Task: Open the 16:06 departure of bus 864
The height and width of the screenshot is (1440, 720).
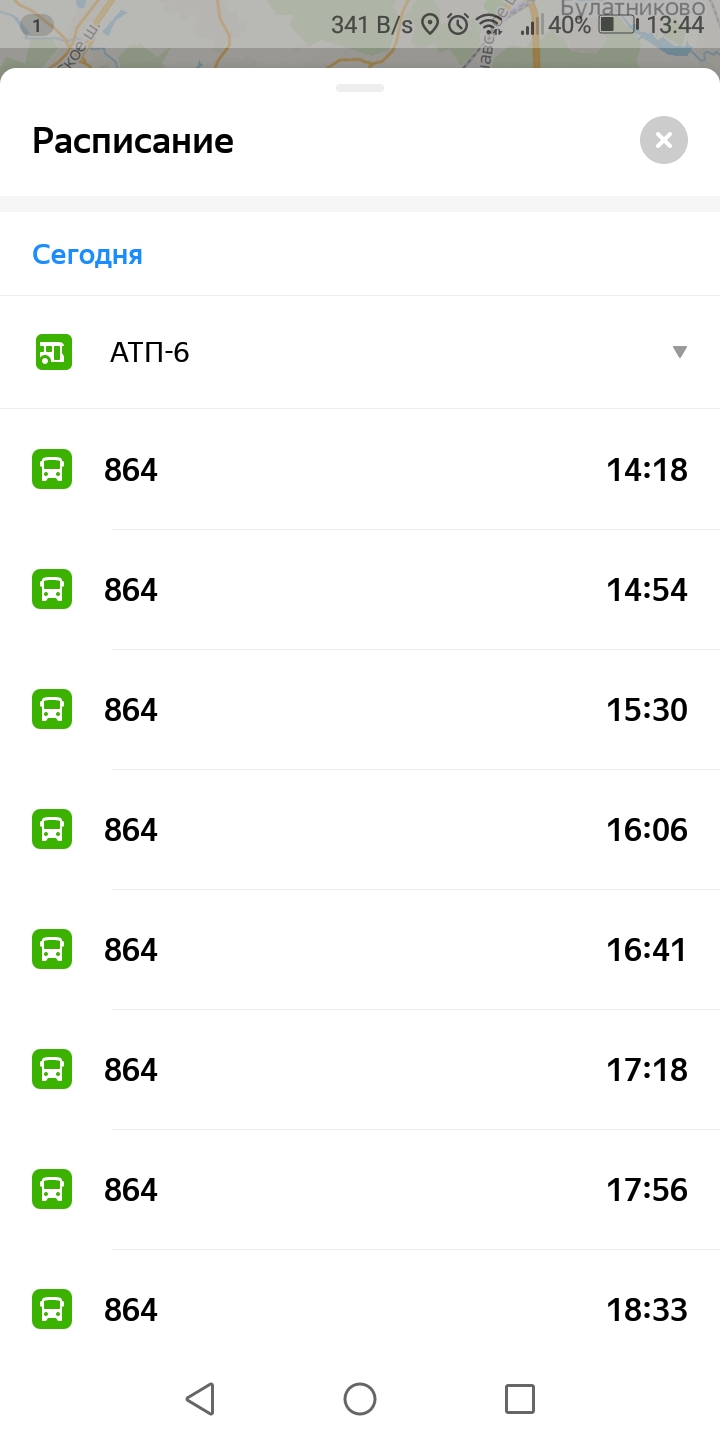Action: pyautogui.click(x=360, y=830)
